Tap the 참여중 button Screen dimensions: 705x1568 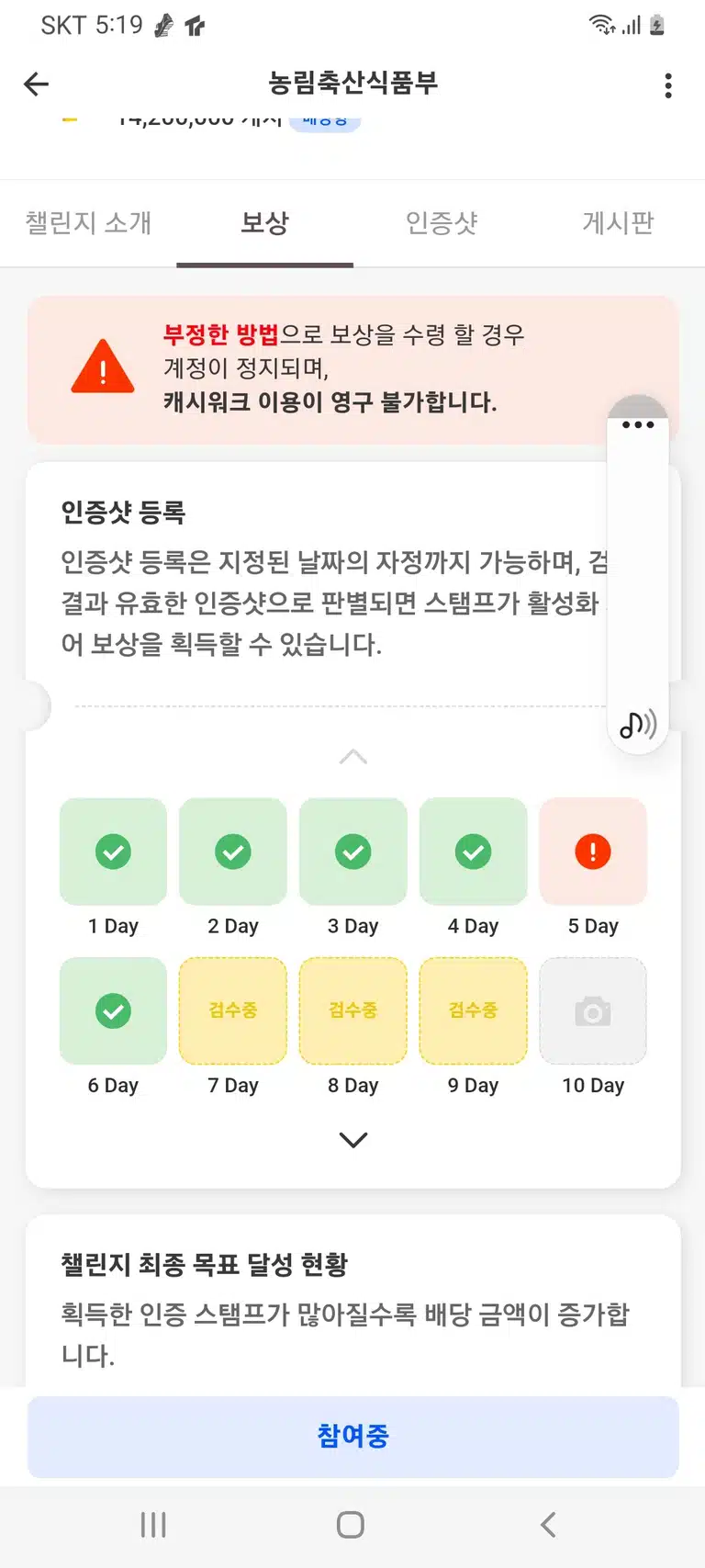click(353, 1437)
